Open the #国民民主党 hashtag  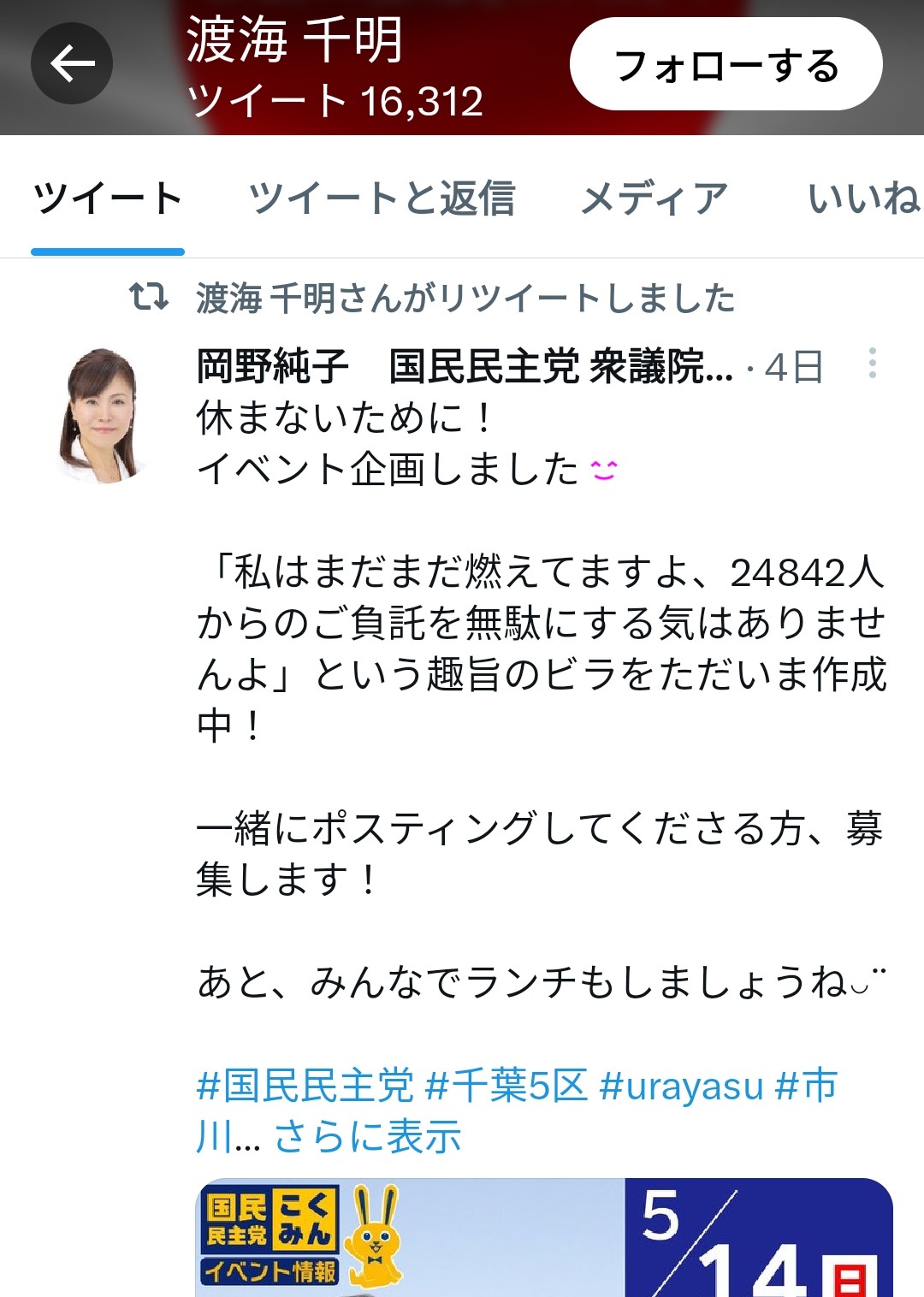pyautogui.click(x=305, y=1086)
